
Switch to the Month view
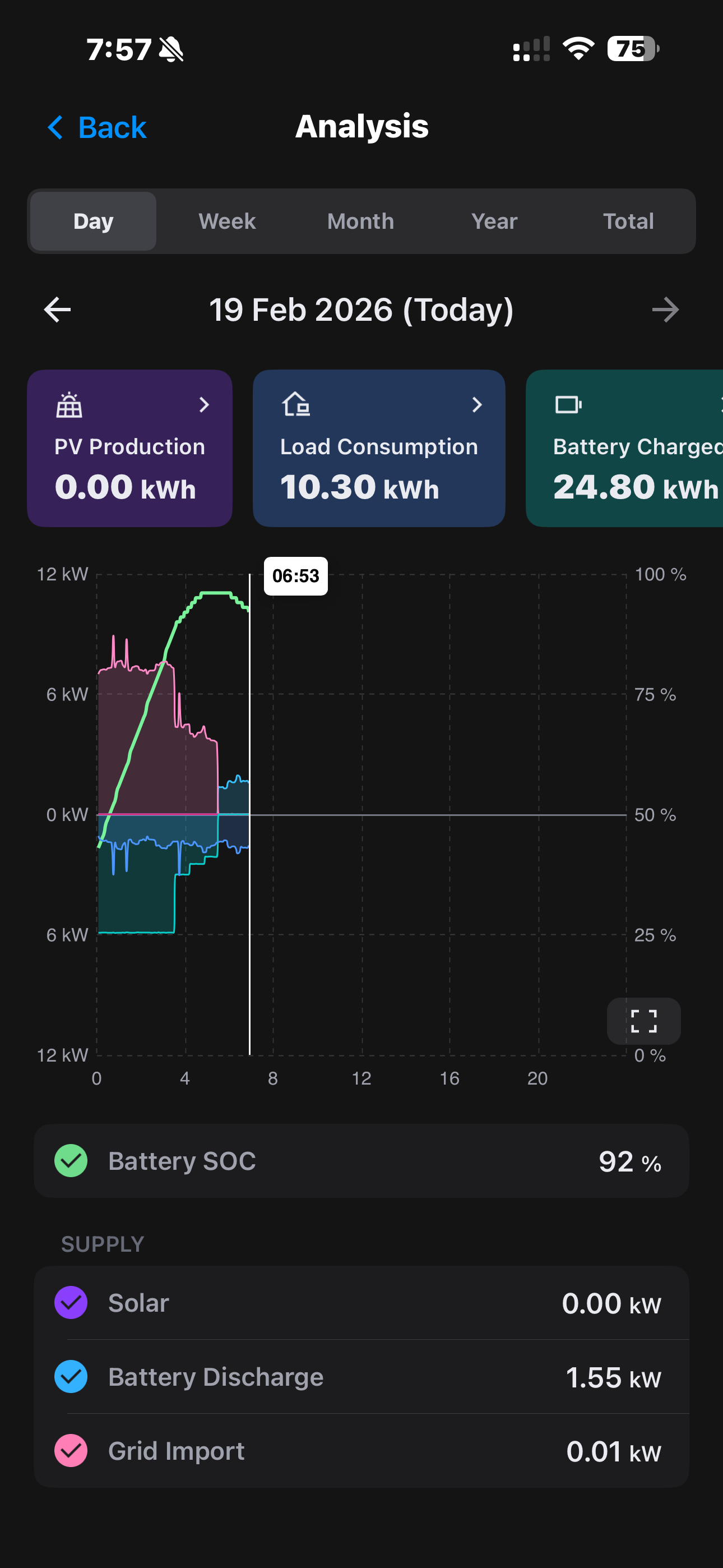[x=360, y=221]
